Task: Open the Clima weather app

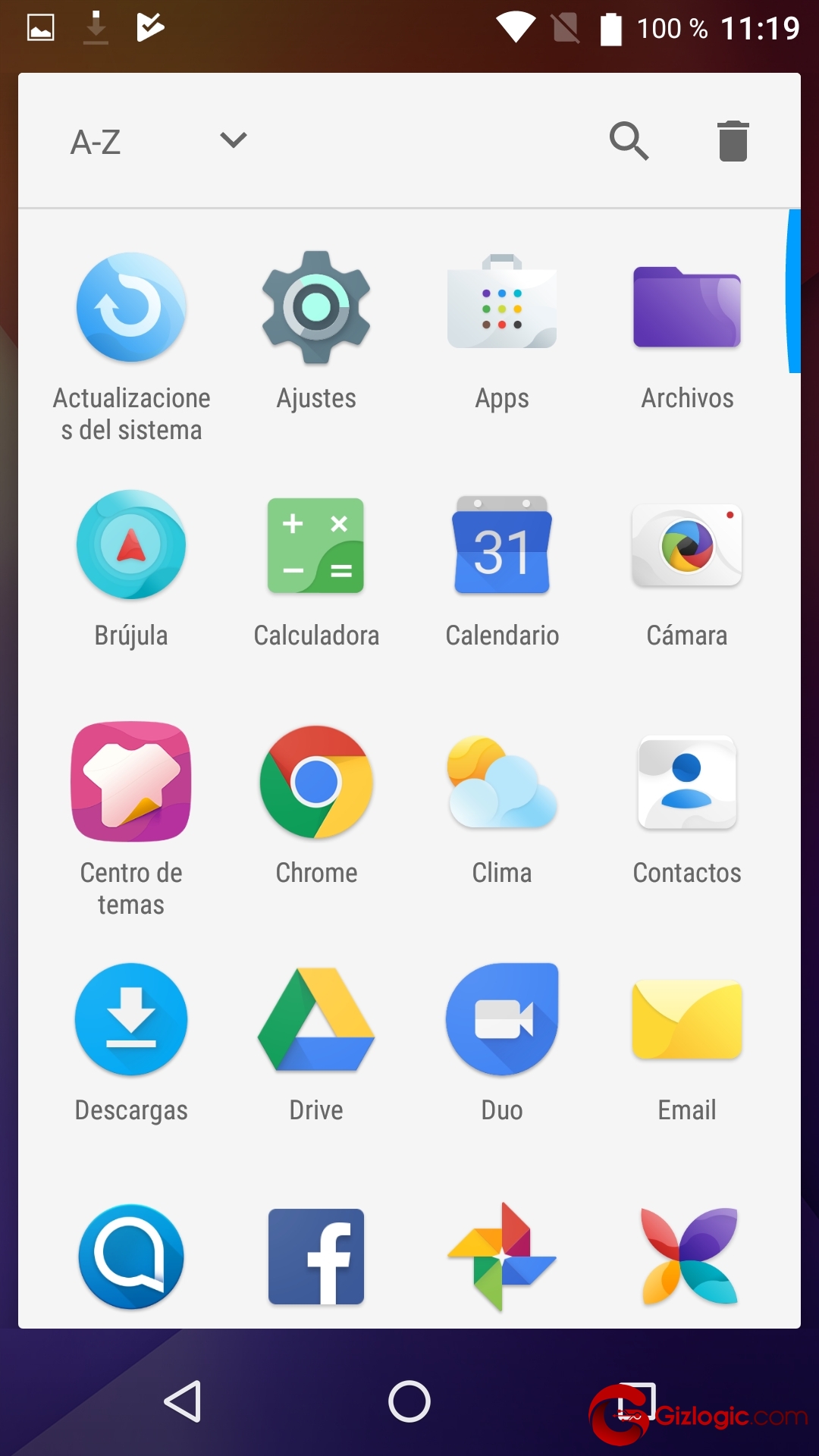Action: tap(502, 783)
